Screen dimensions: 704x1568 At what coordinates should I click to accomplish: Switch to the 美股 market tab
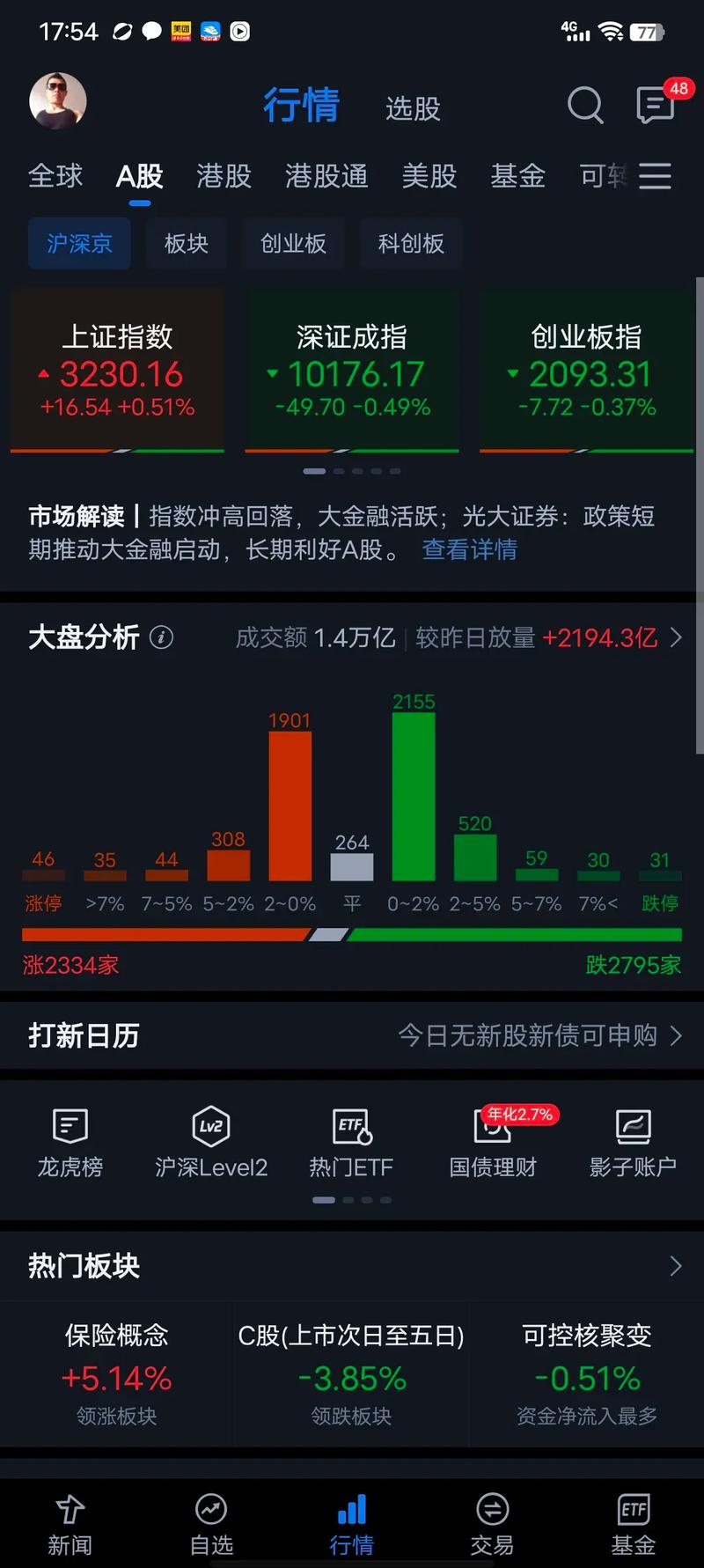[429, 176]
